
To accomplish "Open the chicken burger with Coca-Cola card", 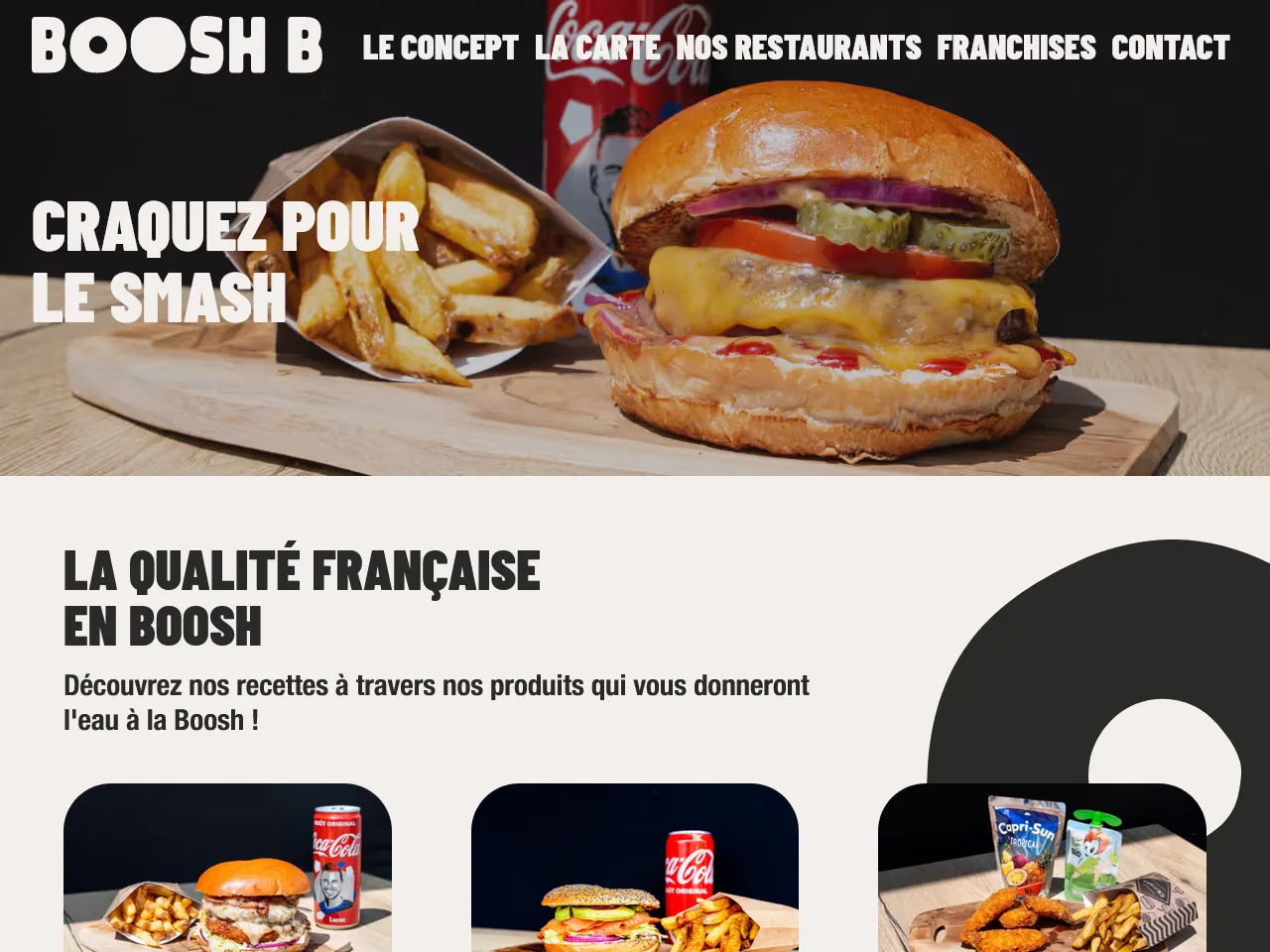I will click(227, 873).
